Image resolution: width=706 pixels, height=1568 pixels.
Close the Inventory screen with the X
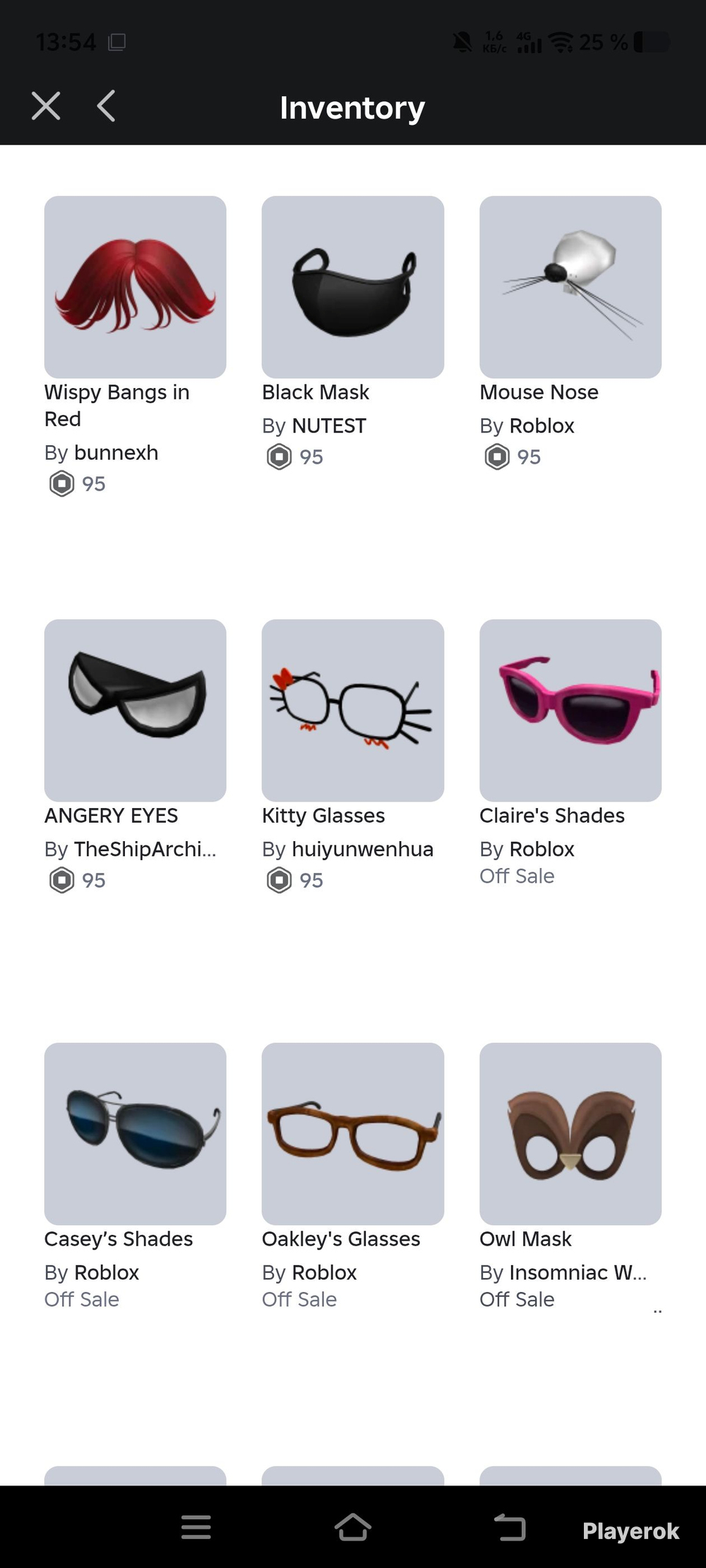46,107
